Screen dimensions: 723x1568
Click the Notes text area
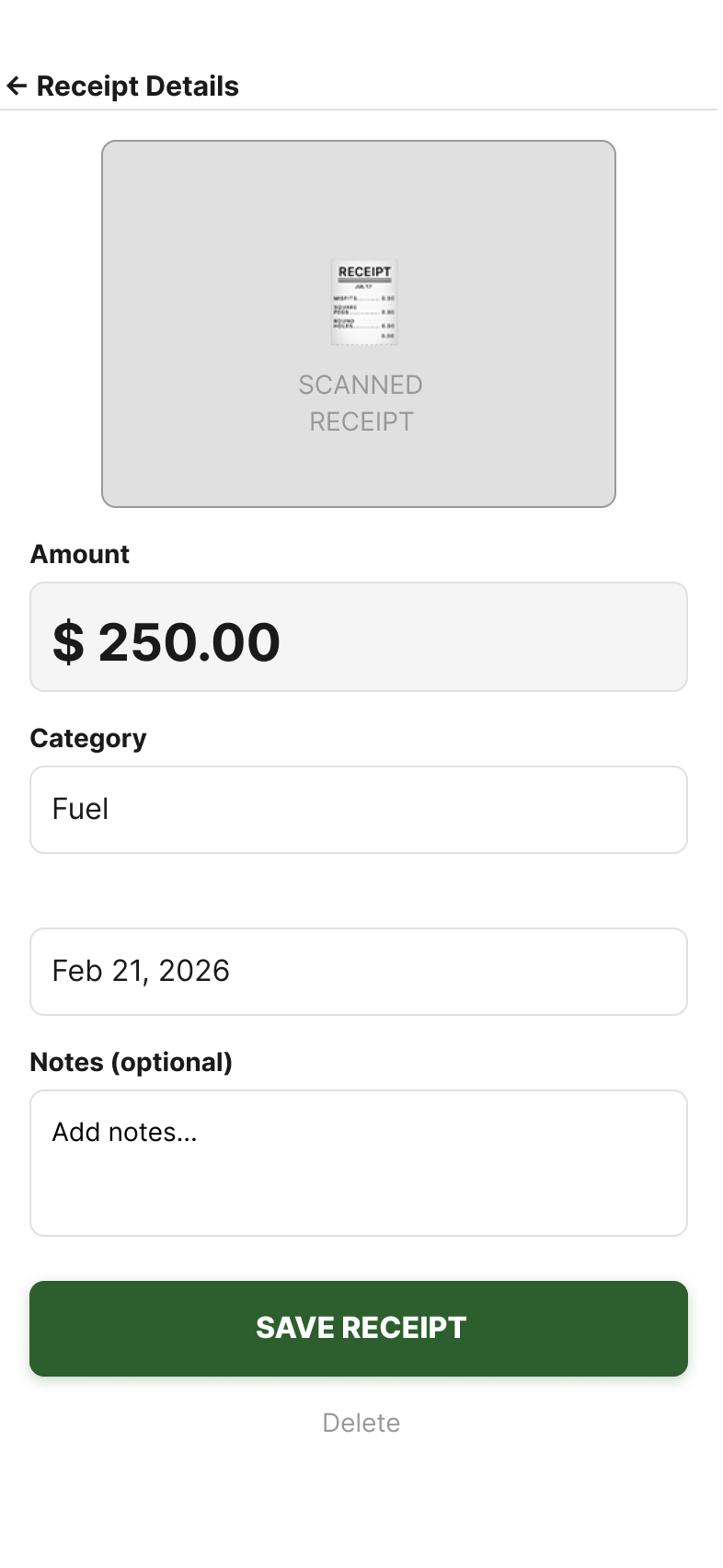coord(359,1162)
